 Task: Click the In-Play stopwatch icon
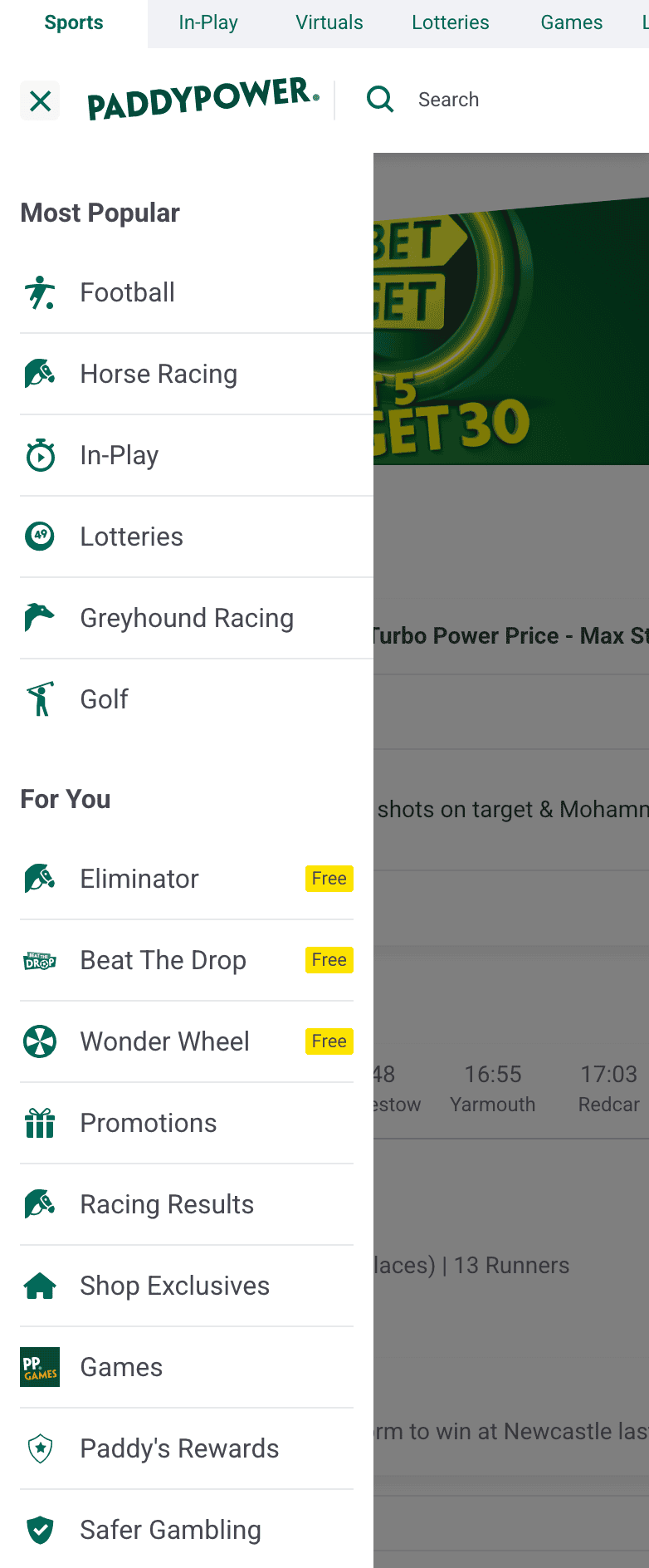click(40, 454)
